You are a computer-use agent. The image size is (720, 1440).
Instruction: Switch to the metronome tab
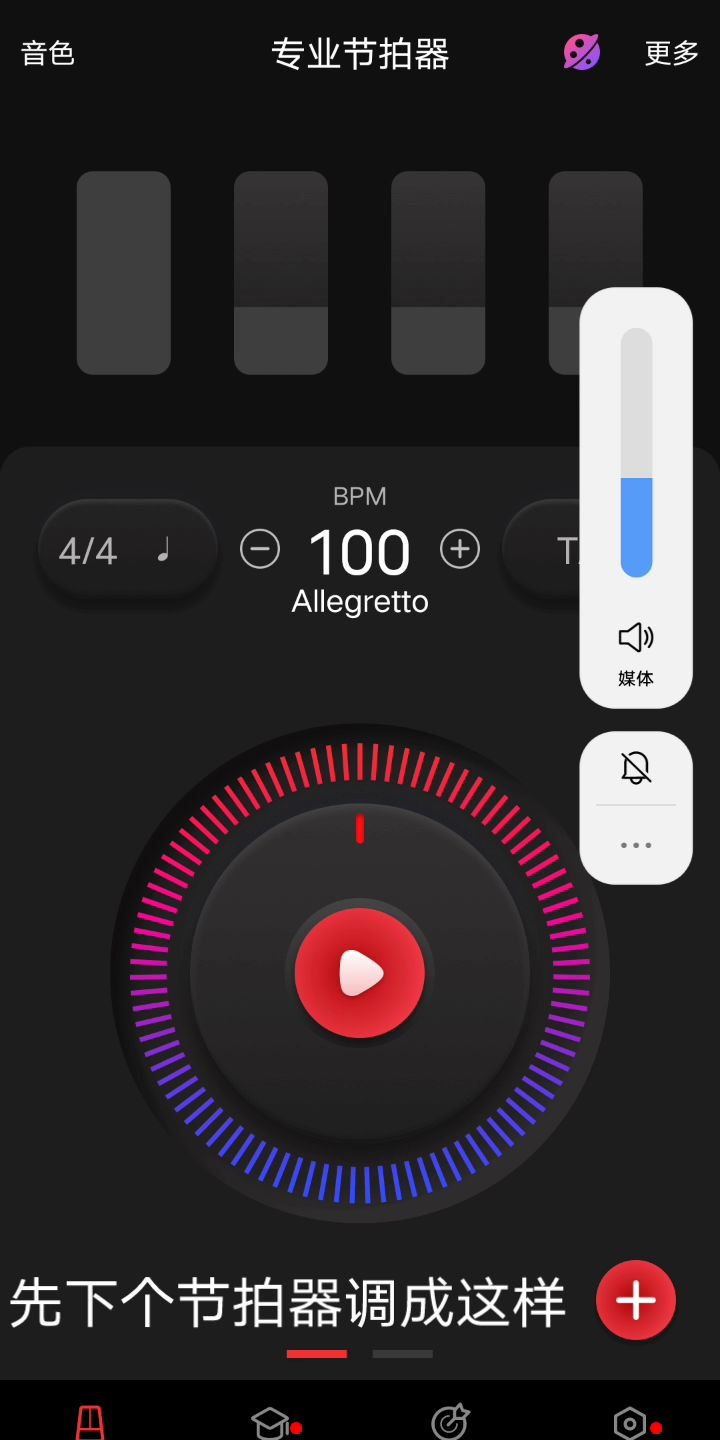pyautogui.click(x=90, y=1421)
